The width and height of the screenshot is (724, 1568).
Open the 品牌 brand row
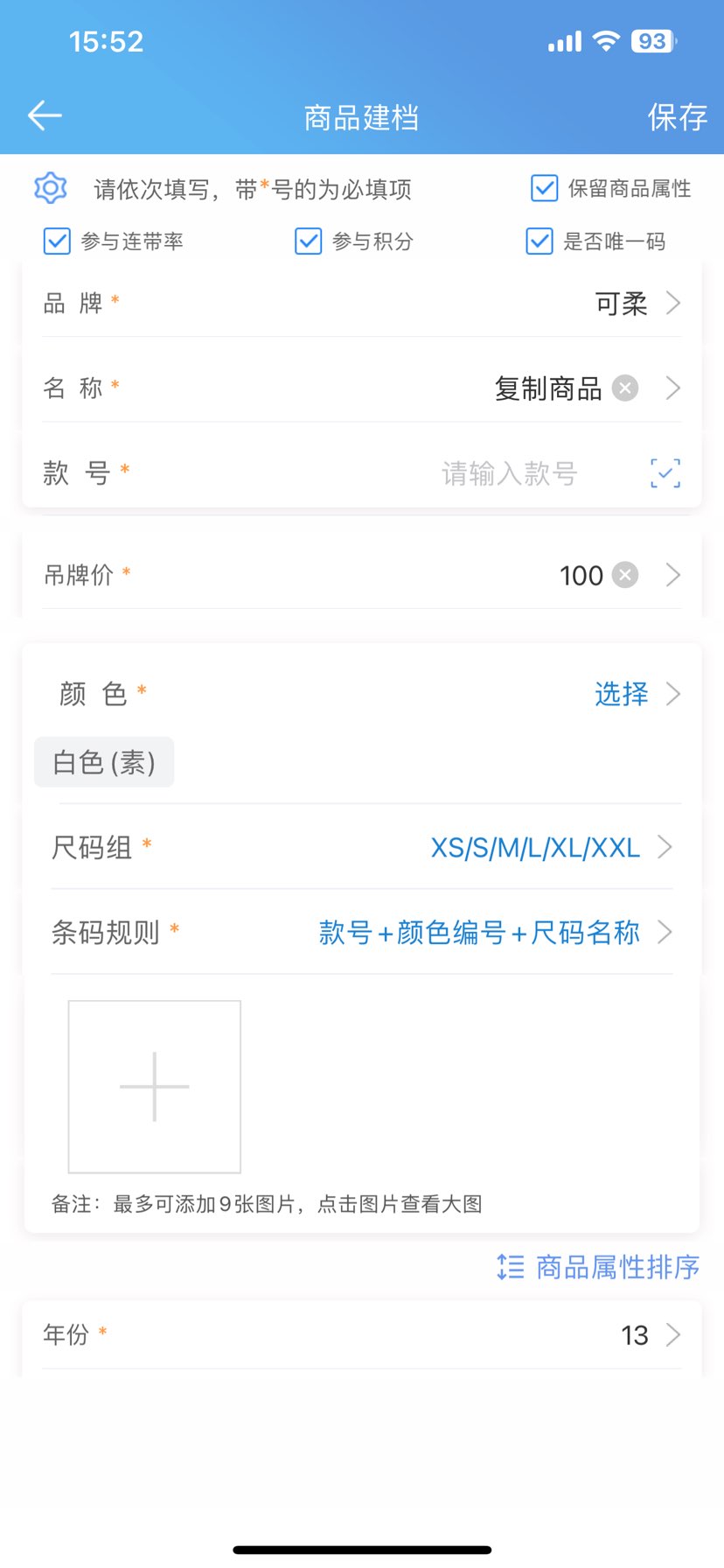click(362, 304)
